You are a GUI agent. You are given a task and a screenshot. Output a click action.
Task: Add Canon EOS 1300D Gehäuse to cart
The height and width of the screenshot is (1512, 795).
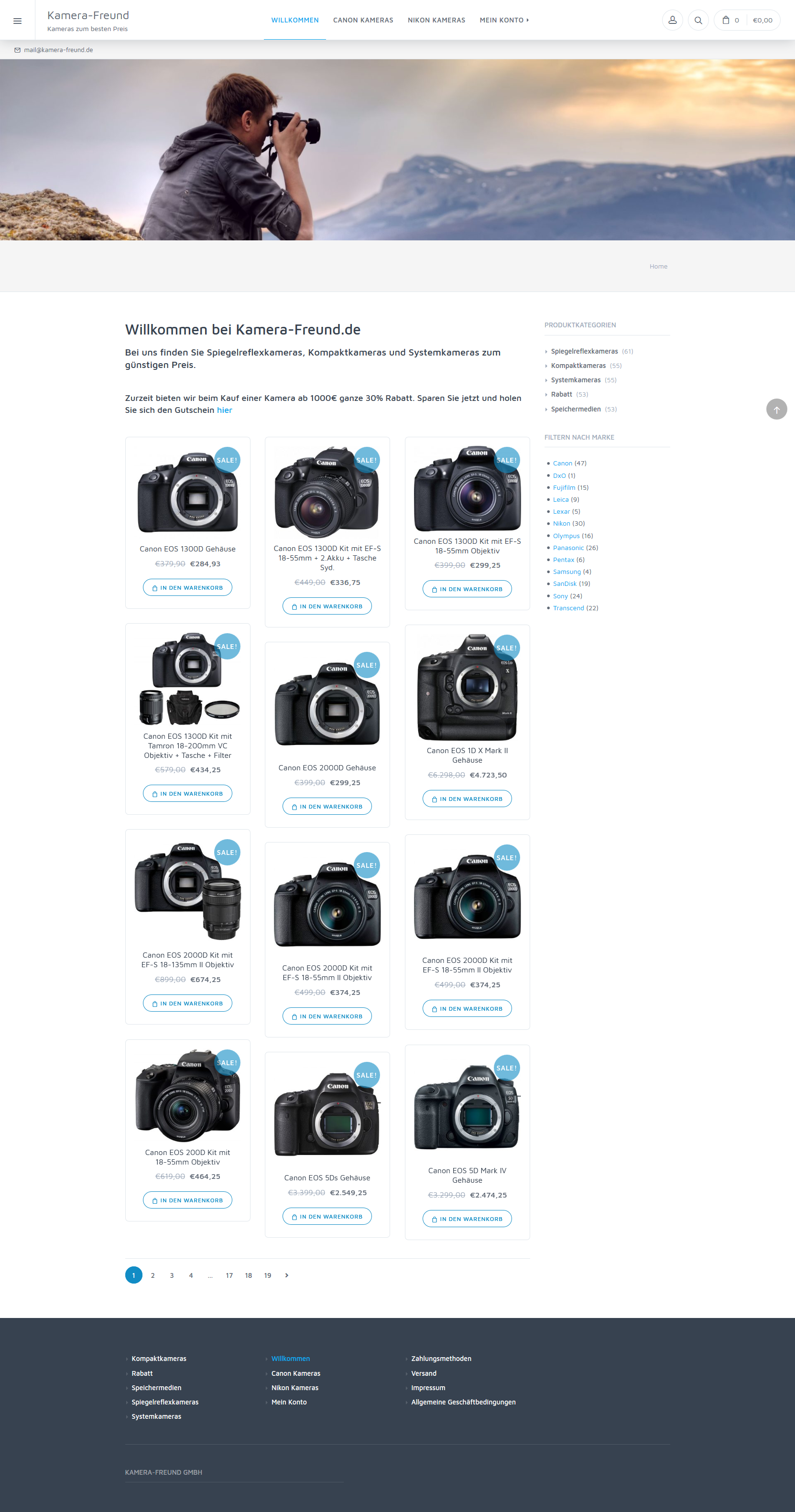187,587
